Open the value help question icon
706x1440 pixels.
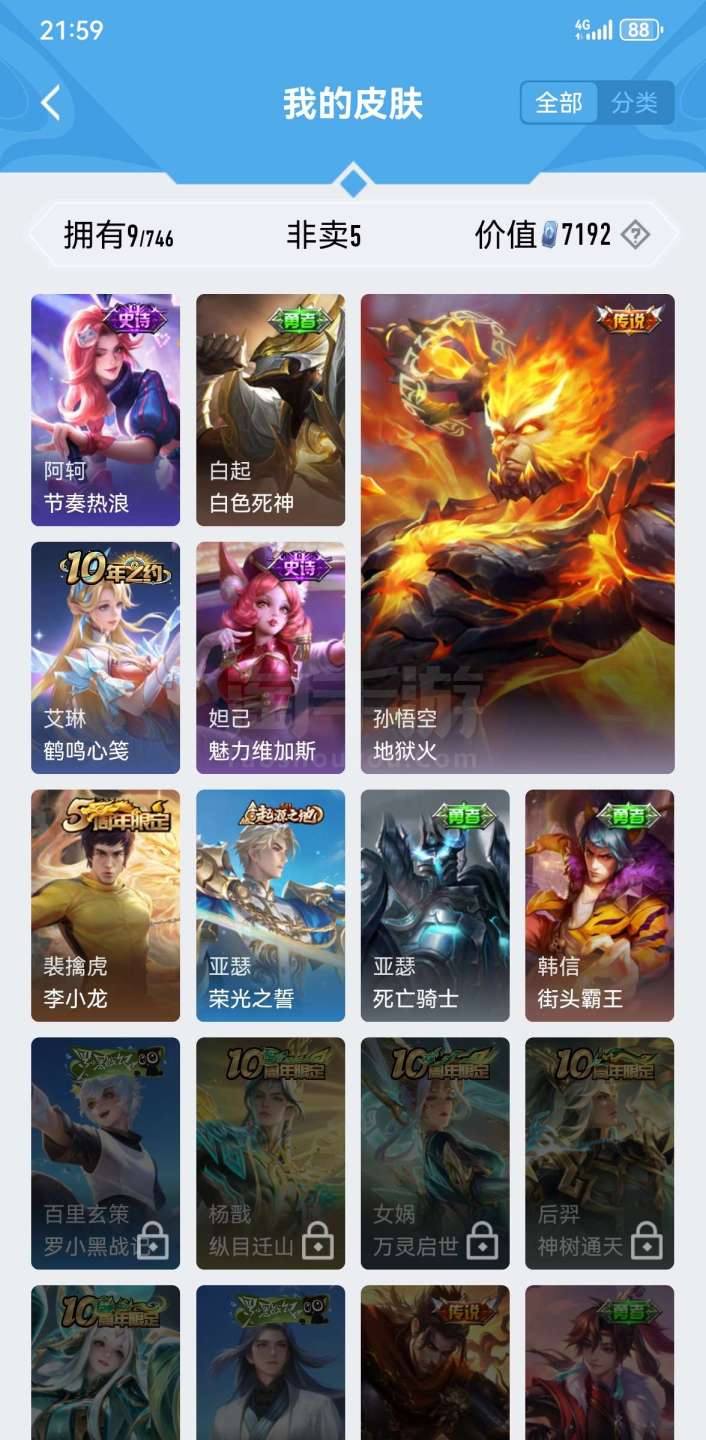click(635, 235)
